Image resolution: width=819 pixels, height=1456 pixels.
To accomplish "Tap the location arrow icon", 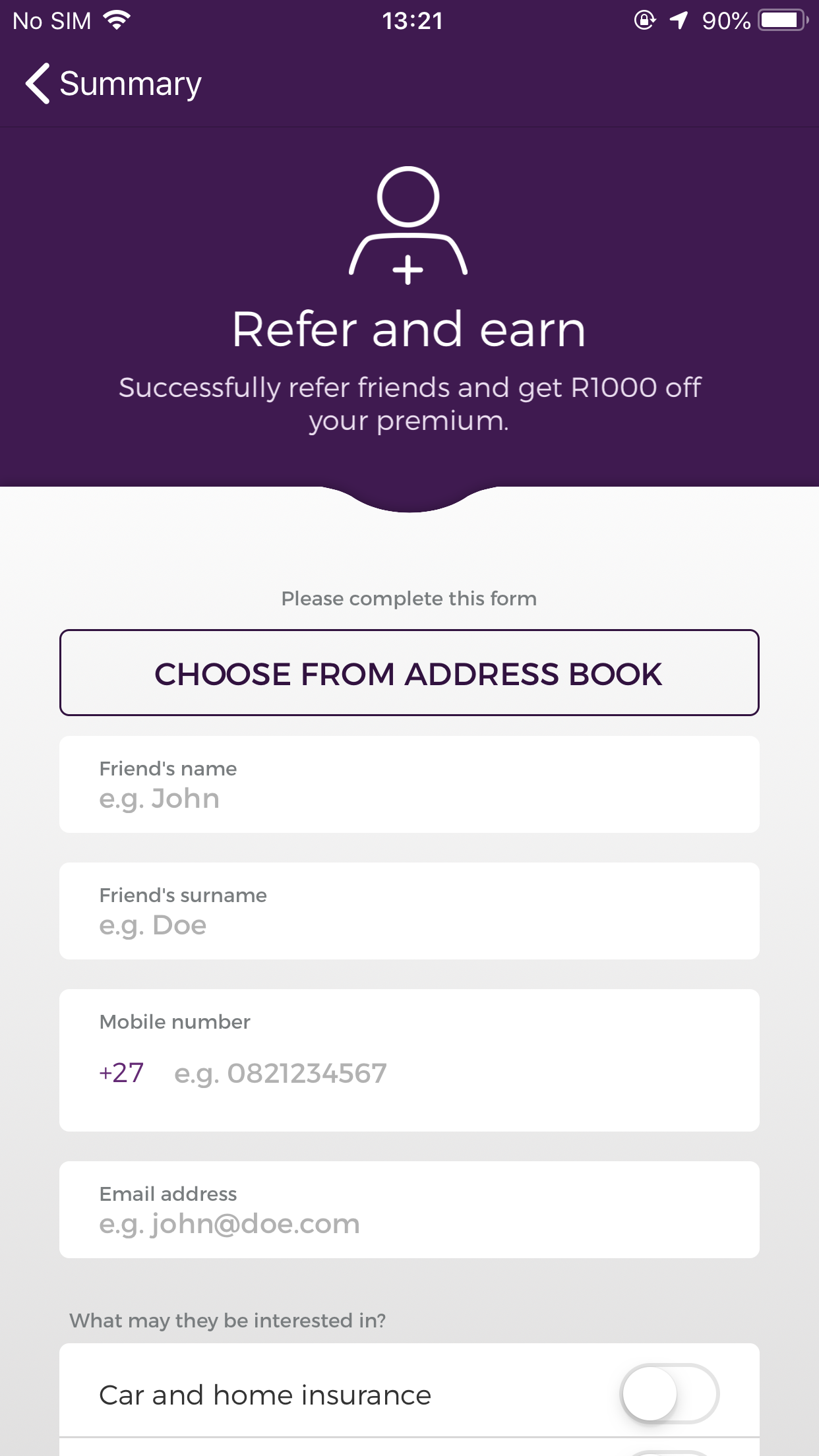I will [674, 20].
